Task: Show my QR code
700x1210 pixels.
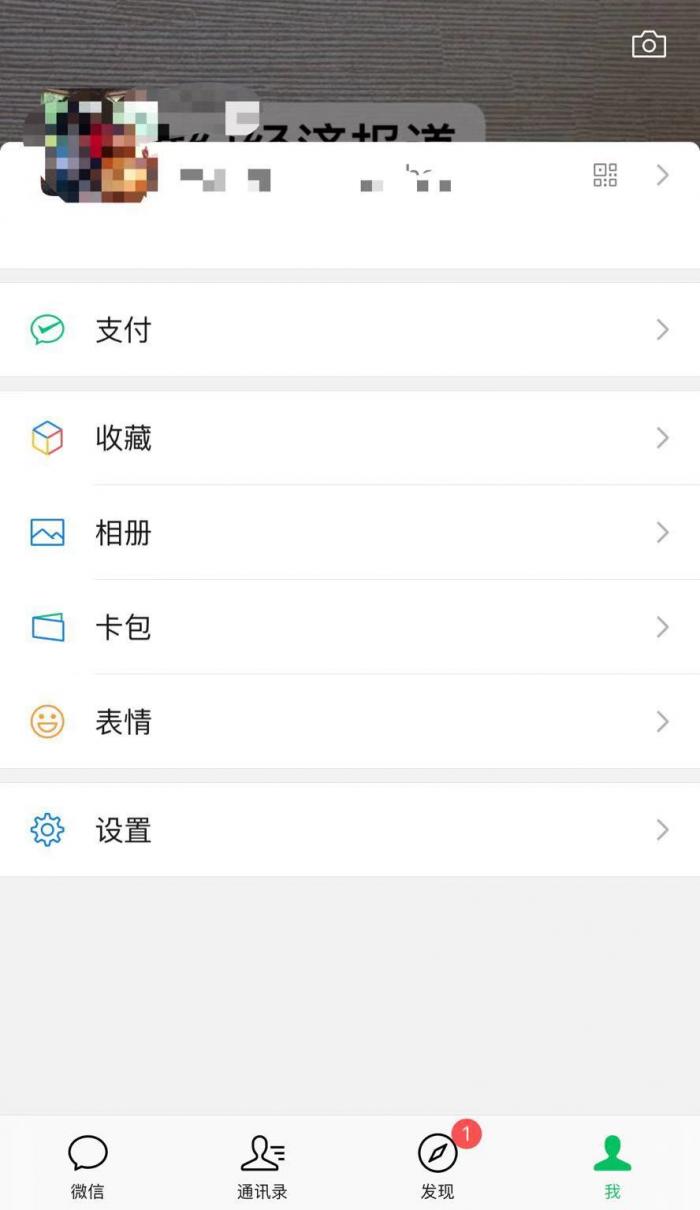Action: pos(605,176)
